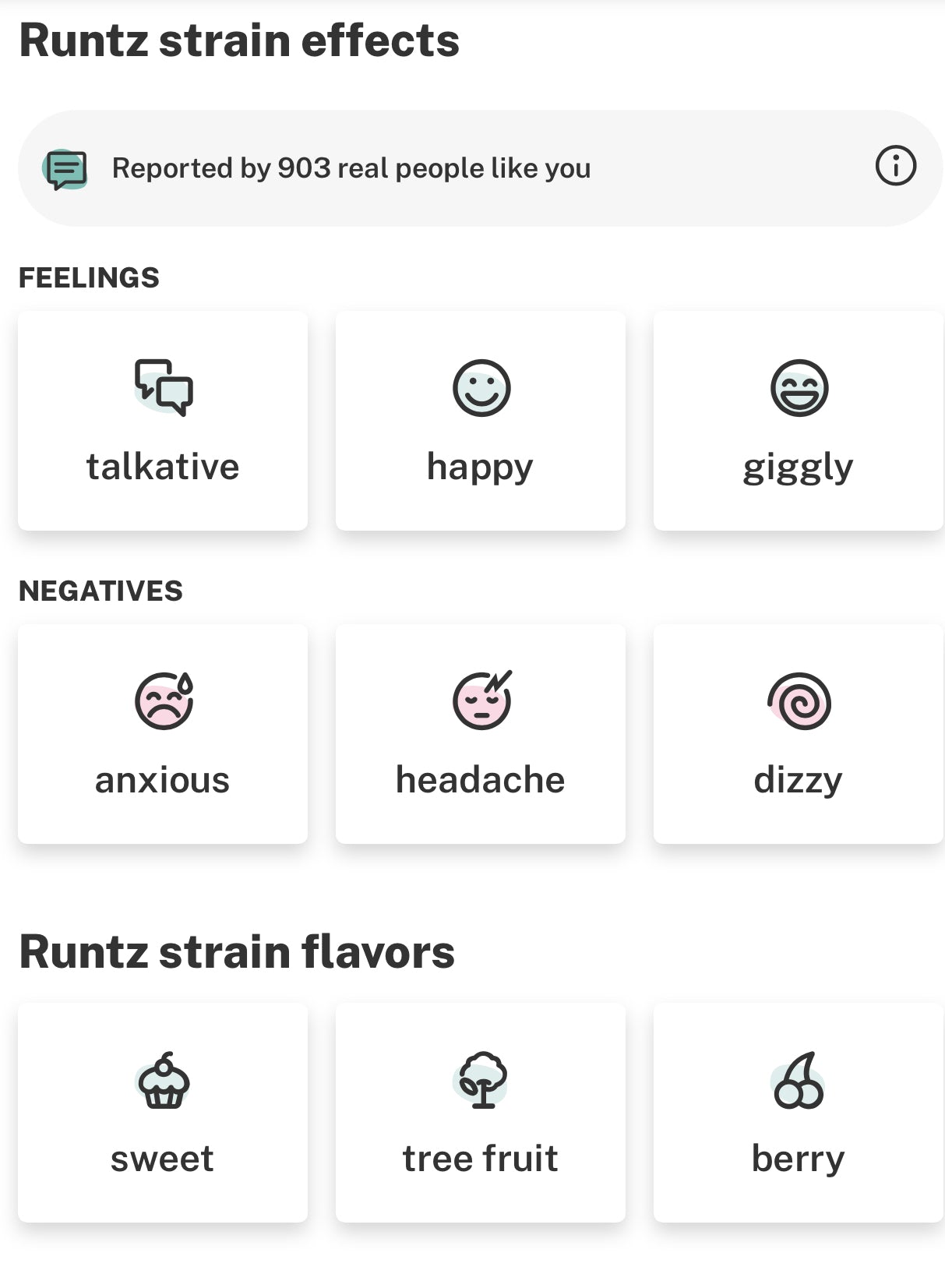Open the anxious negative card
The width and height of the screenshot is (945, 1288).
coord(163,734)
